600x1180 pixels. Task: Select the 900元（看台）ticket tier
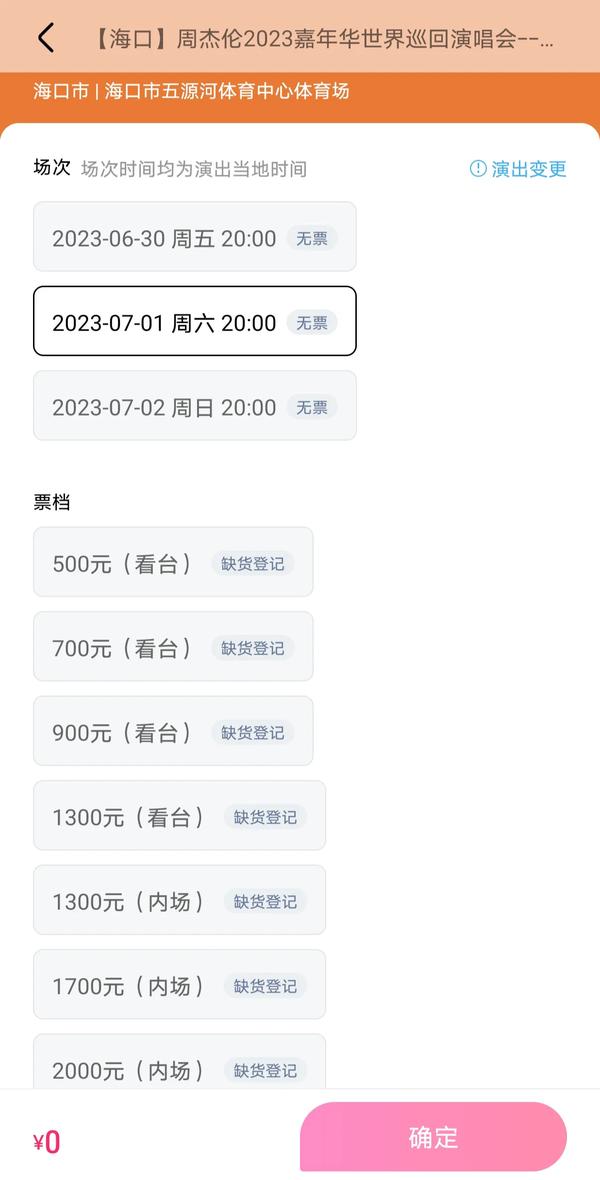[x=172, y=731]
